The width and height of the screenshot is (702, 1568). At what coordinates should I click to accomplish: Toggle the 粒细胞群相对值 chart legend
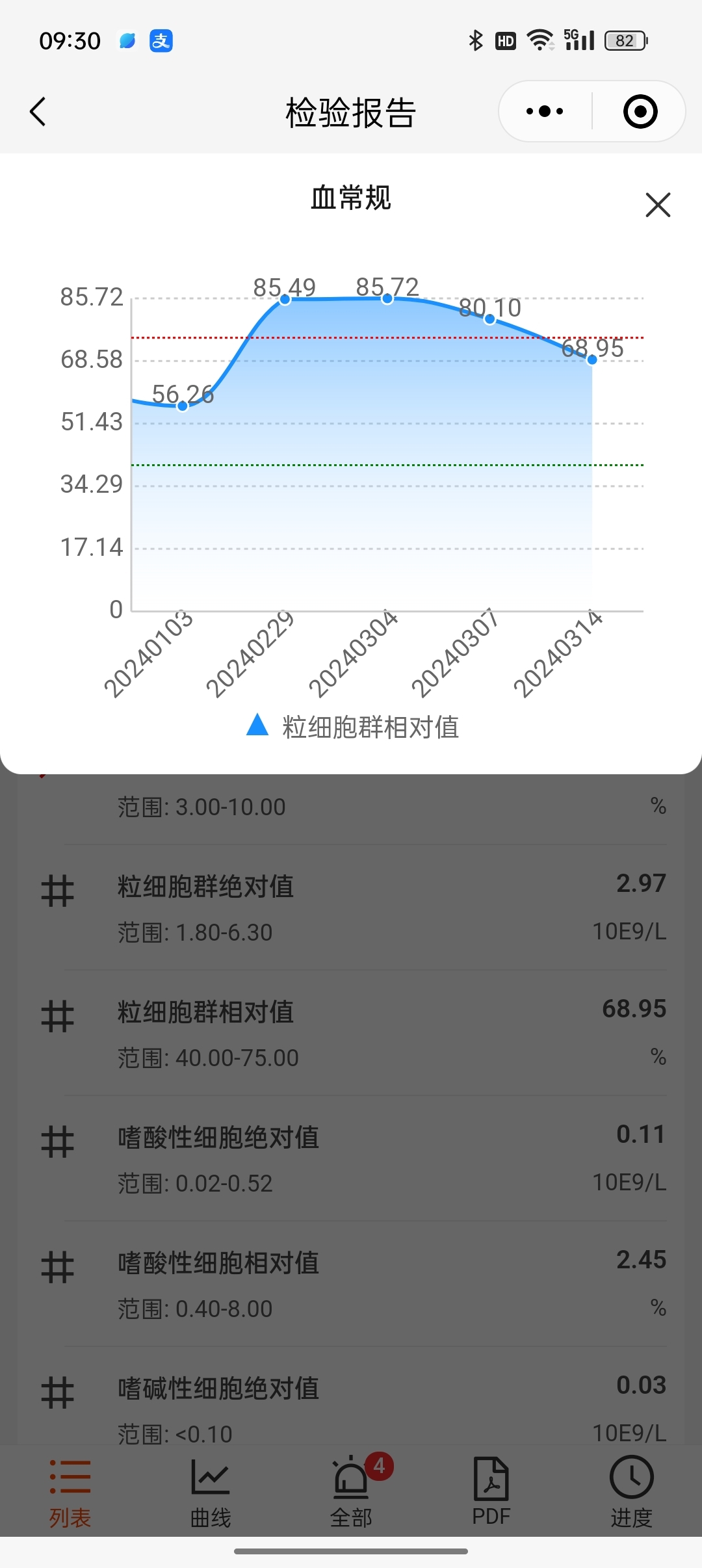pos(353,727)
